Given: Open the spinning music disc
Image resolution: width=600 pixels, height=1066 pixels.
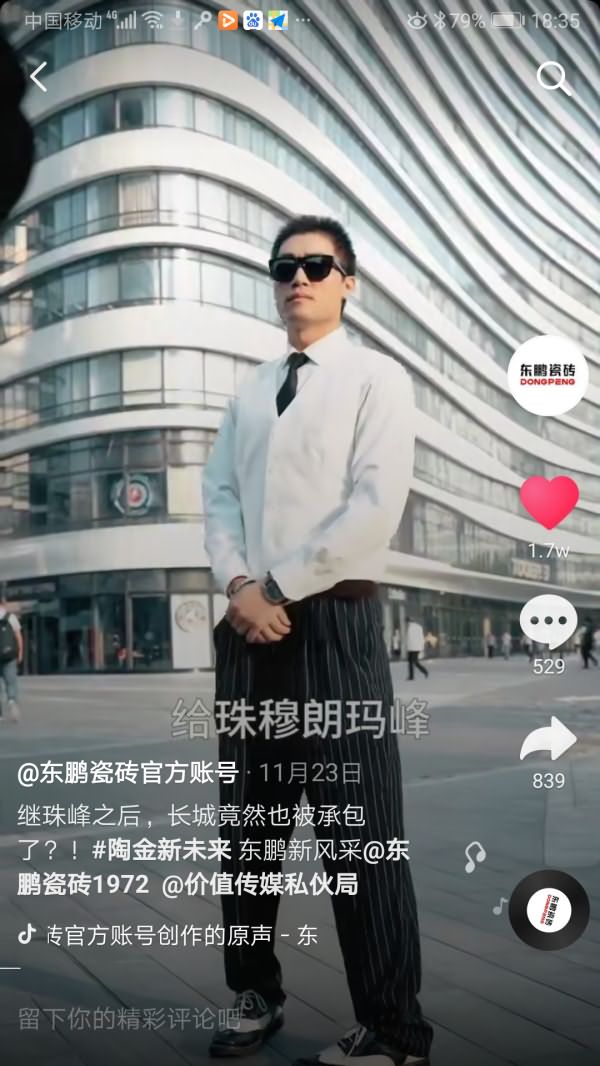Looking at the screenshot, I should tap(548, 909).
